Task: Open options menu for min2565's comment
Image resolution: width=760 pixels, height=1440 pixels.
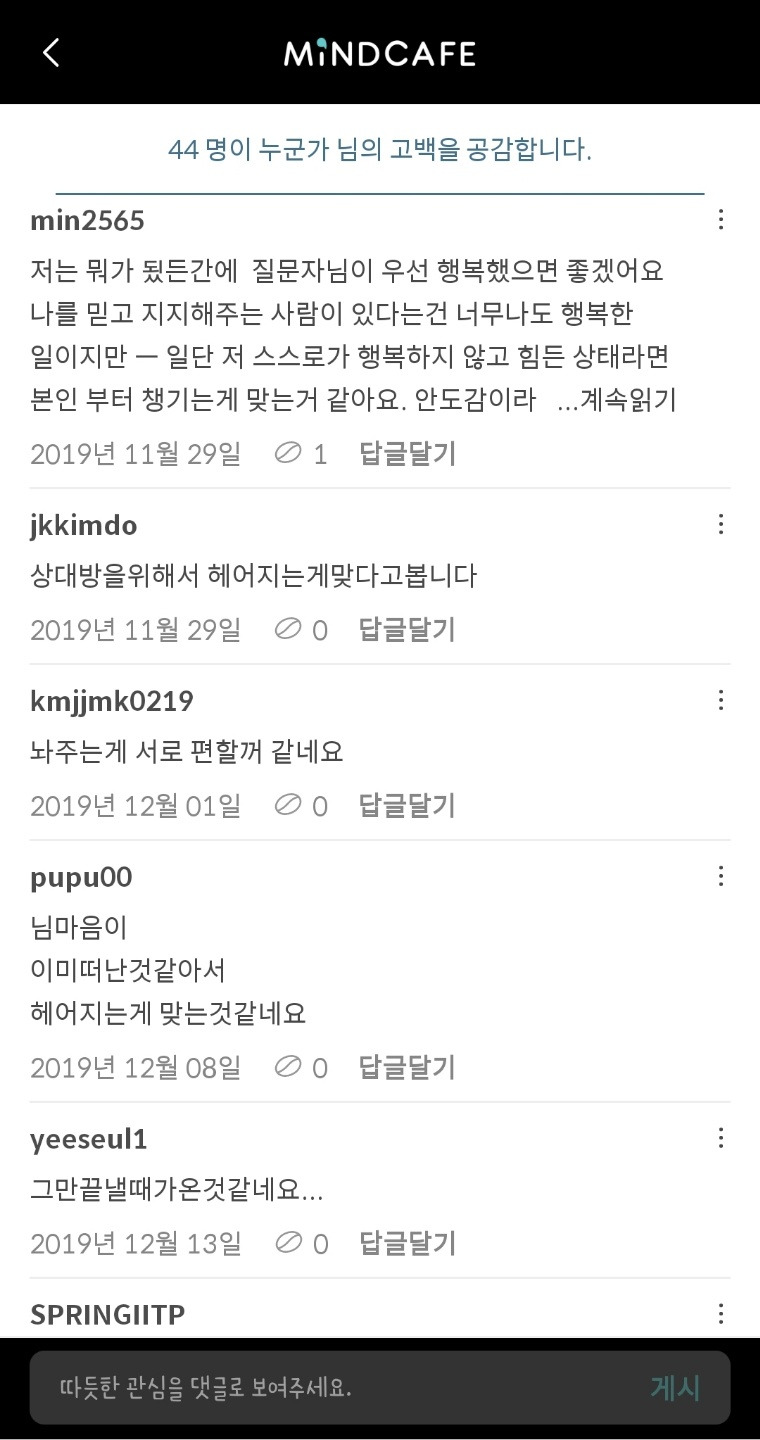Action: pyautogui.click(x=720, y=219)
